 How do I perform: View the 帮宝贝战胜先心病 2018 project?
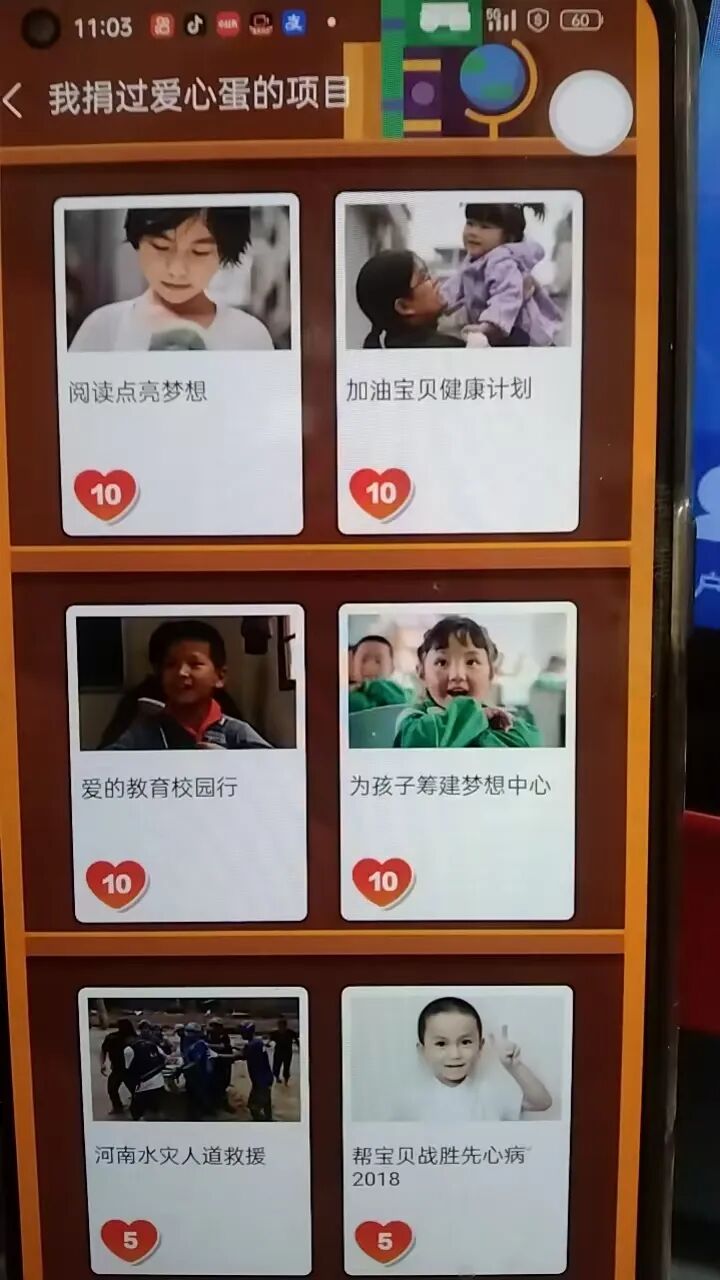pyautogui.click(x=457, y=1130)
